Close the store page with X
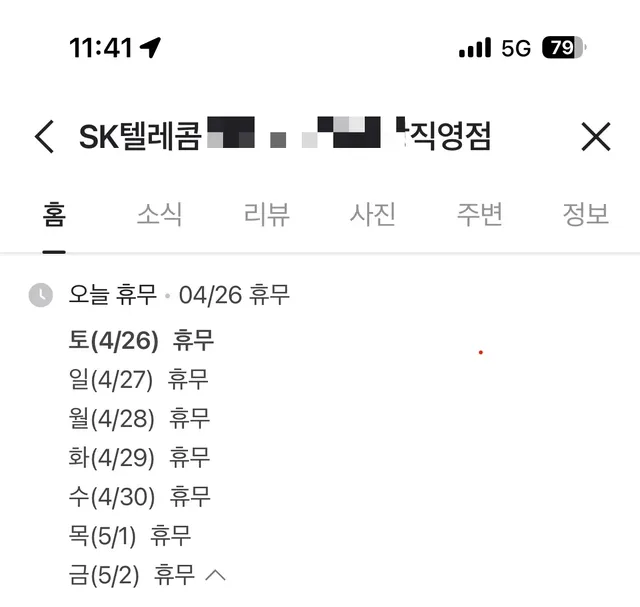The width and height of the screenshot is (640, 607). (x=596, y=136)
